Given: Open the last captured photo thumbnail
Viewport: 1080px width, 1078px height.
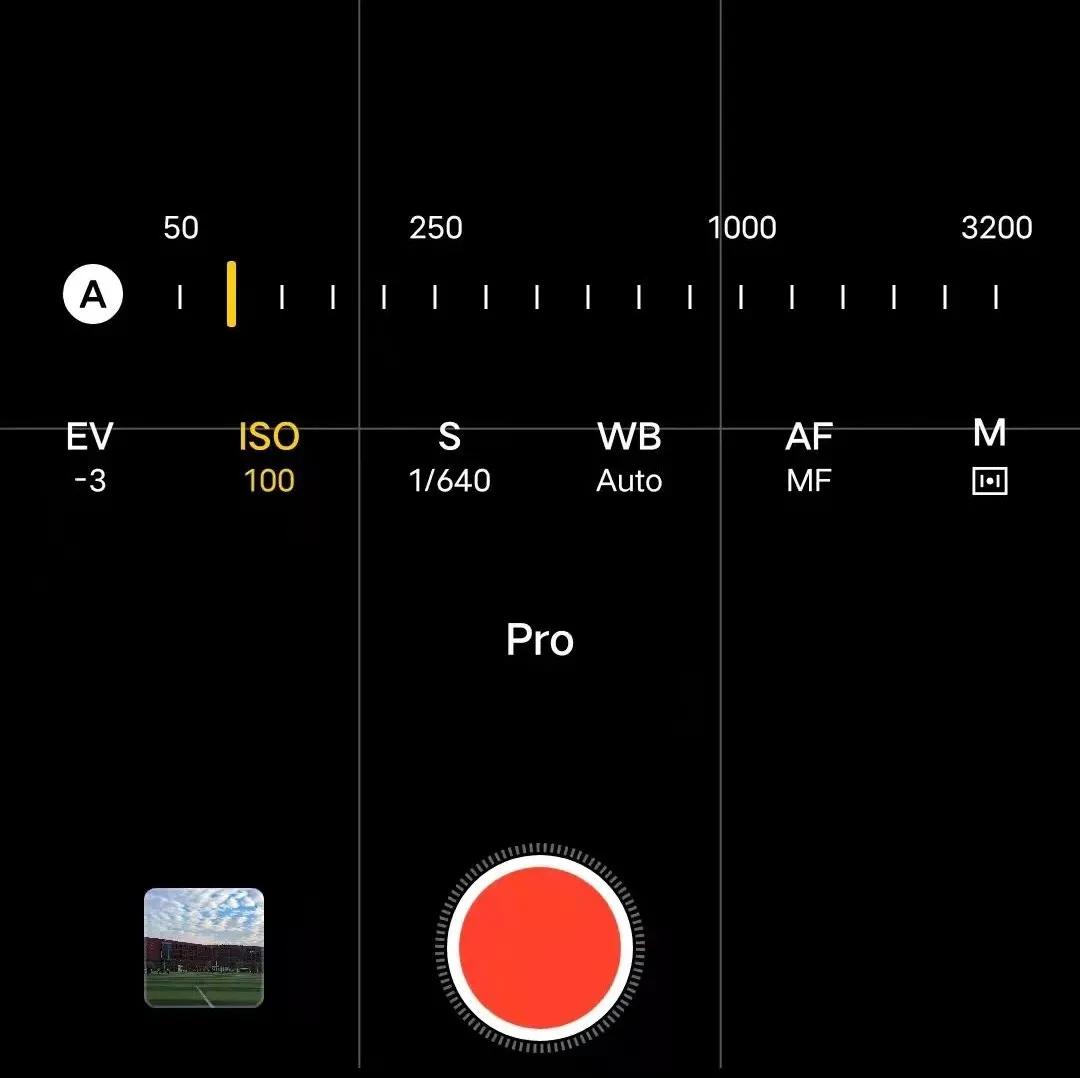Looking at the screenshot, I should coord(204,947).
